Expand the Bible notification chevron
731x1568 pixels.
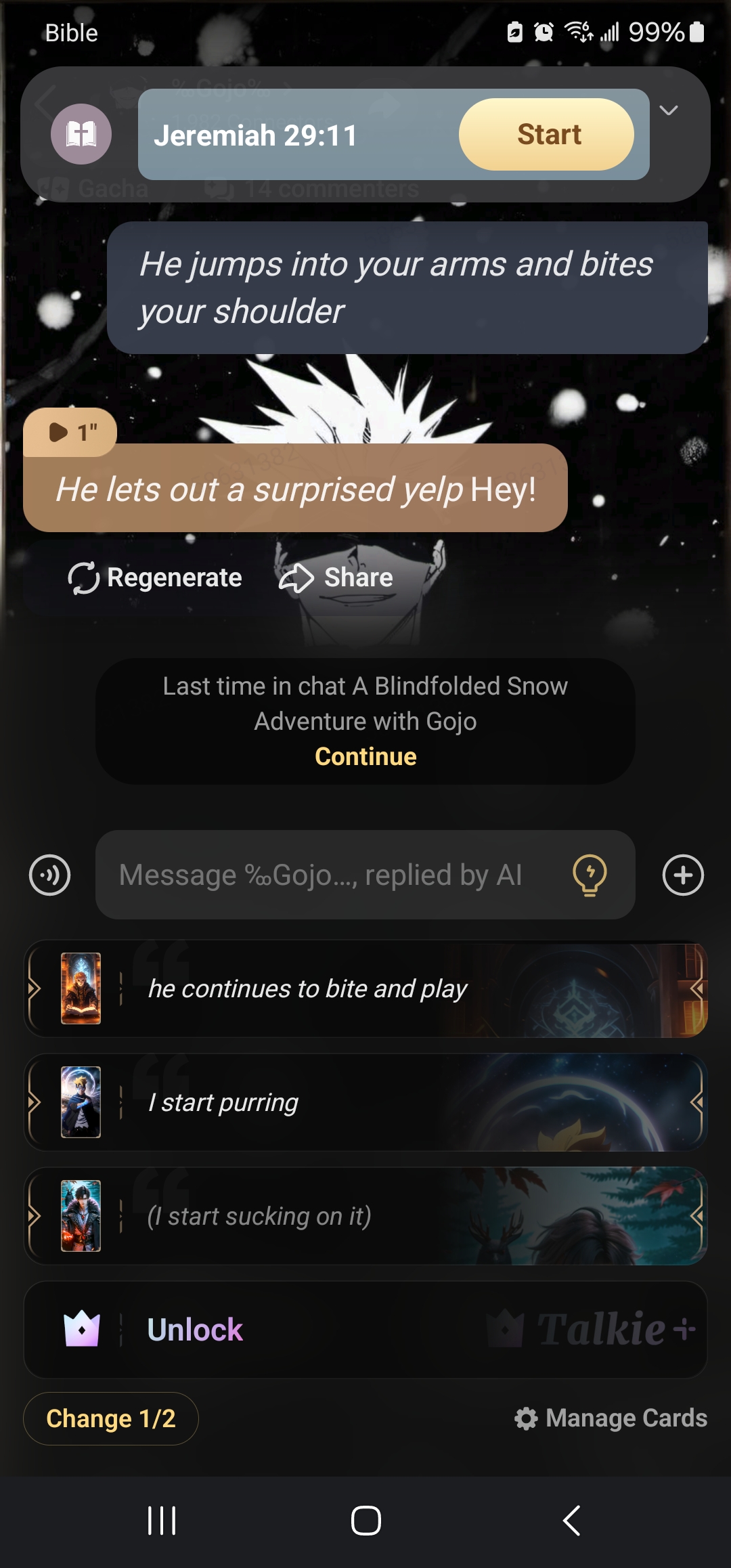(669, 110)
